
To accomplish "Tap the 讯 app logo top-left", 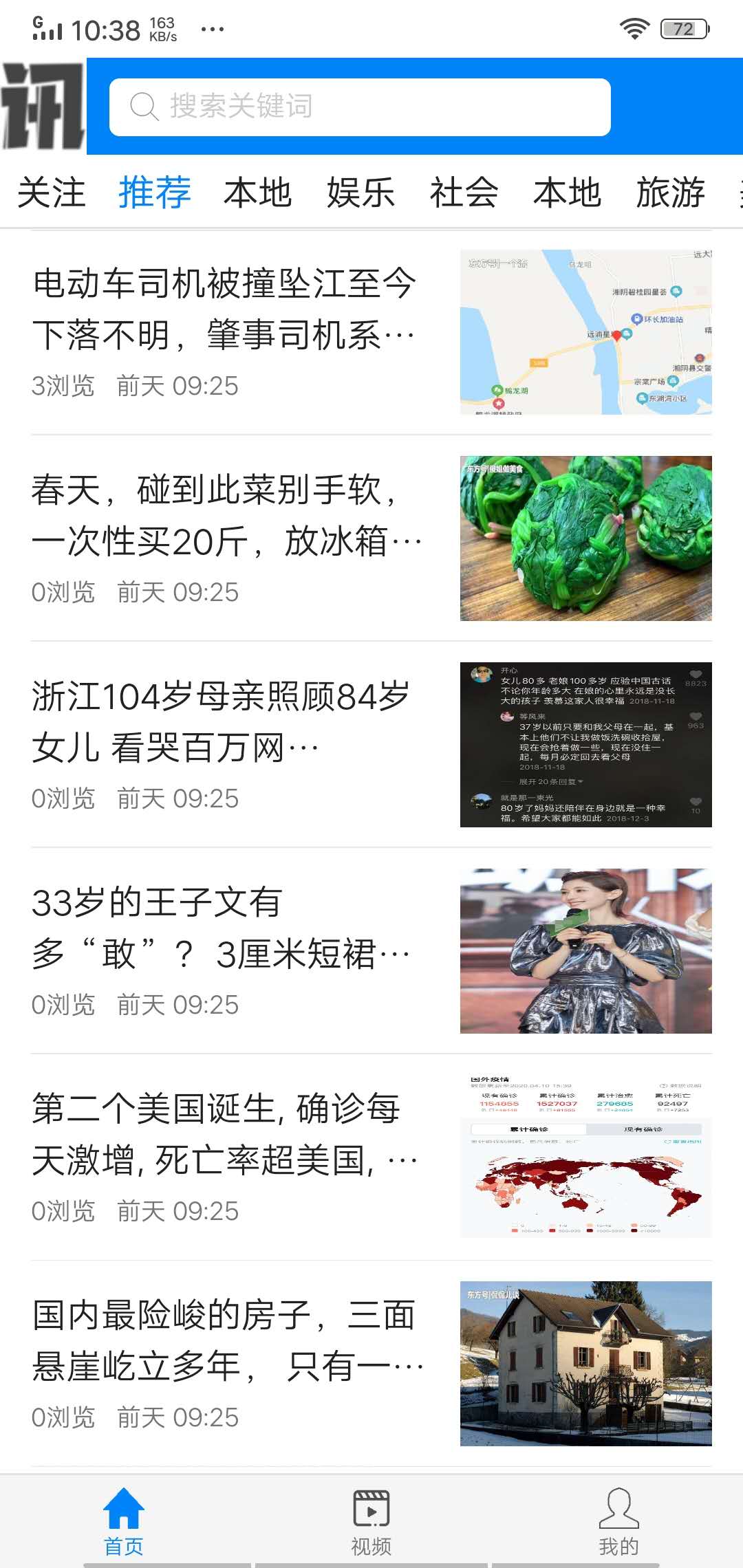I will point(41,107).
